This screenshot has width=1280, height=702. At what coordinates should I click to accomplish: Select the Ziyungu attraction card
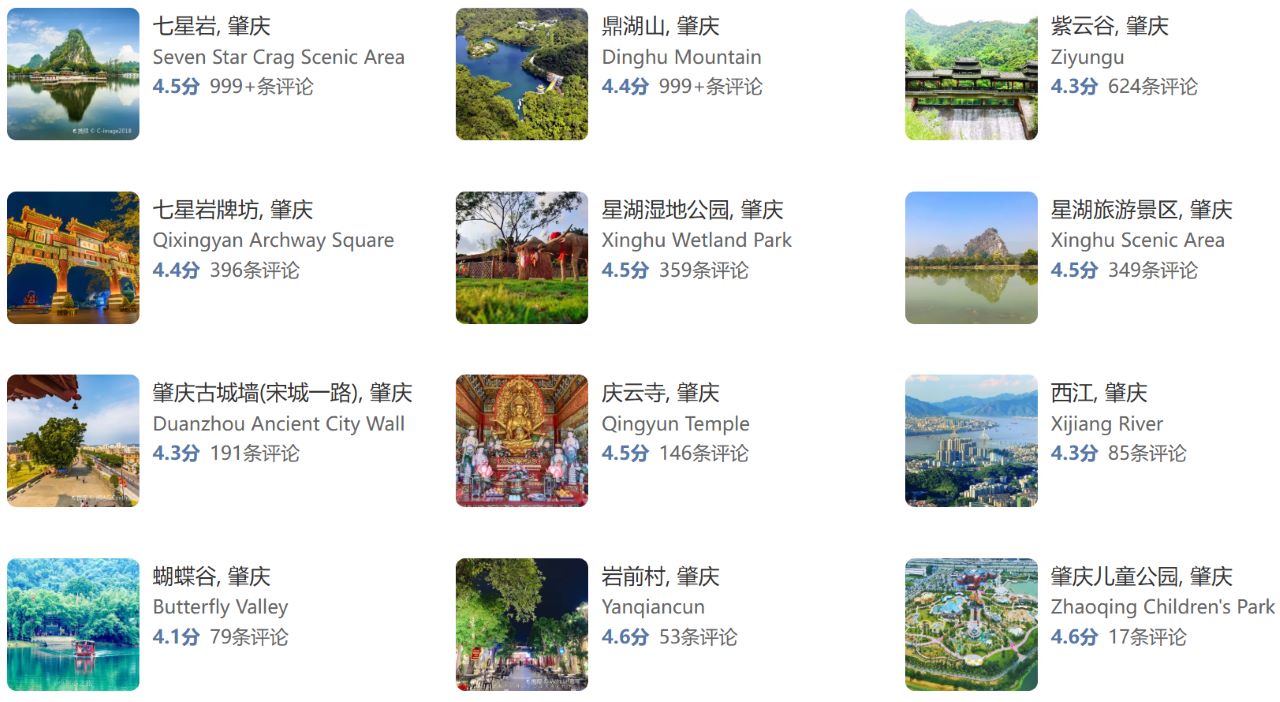[1087, 57]
